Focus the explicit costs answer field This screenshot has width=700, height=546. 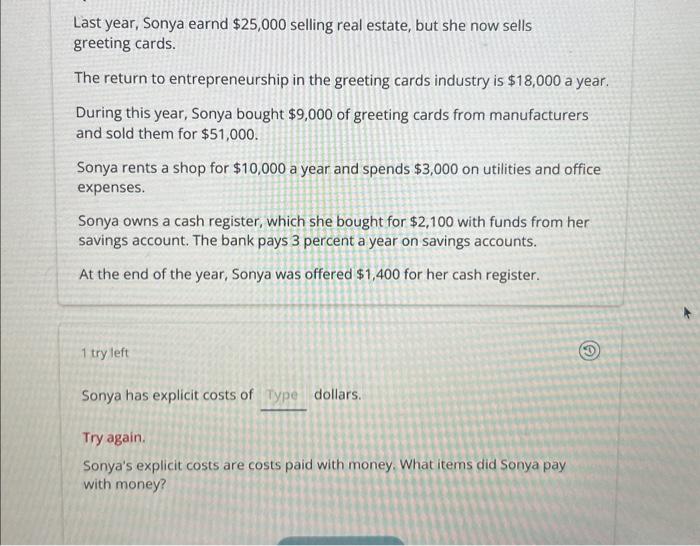click(283, 396)
